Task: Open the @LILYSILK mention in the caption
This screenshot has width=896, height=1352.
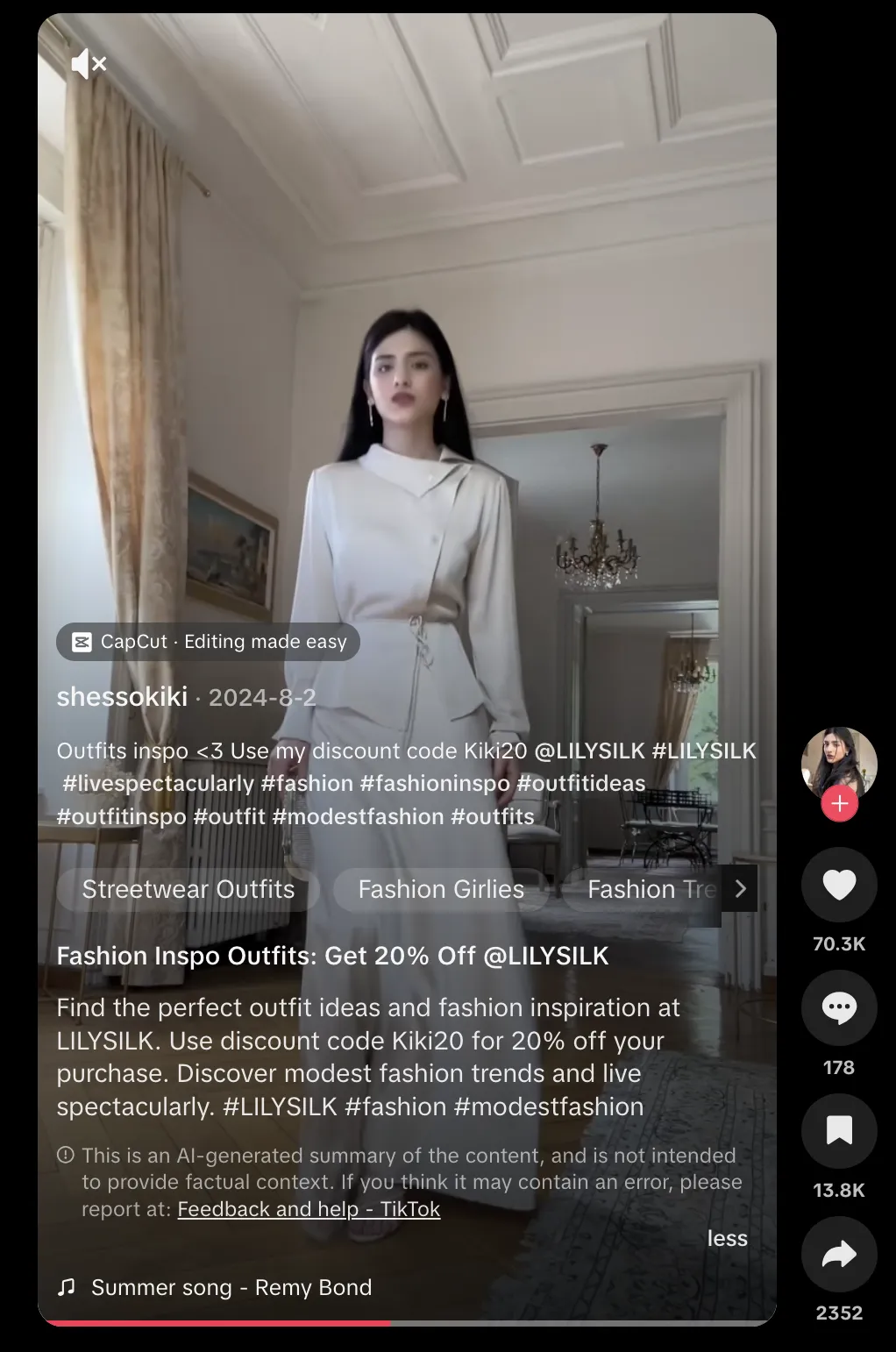Action: pyautogui.click(x=589, y=751)
